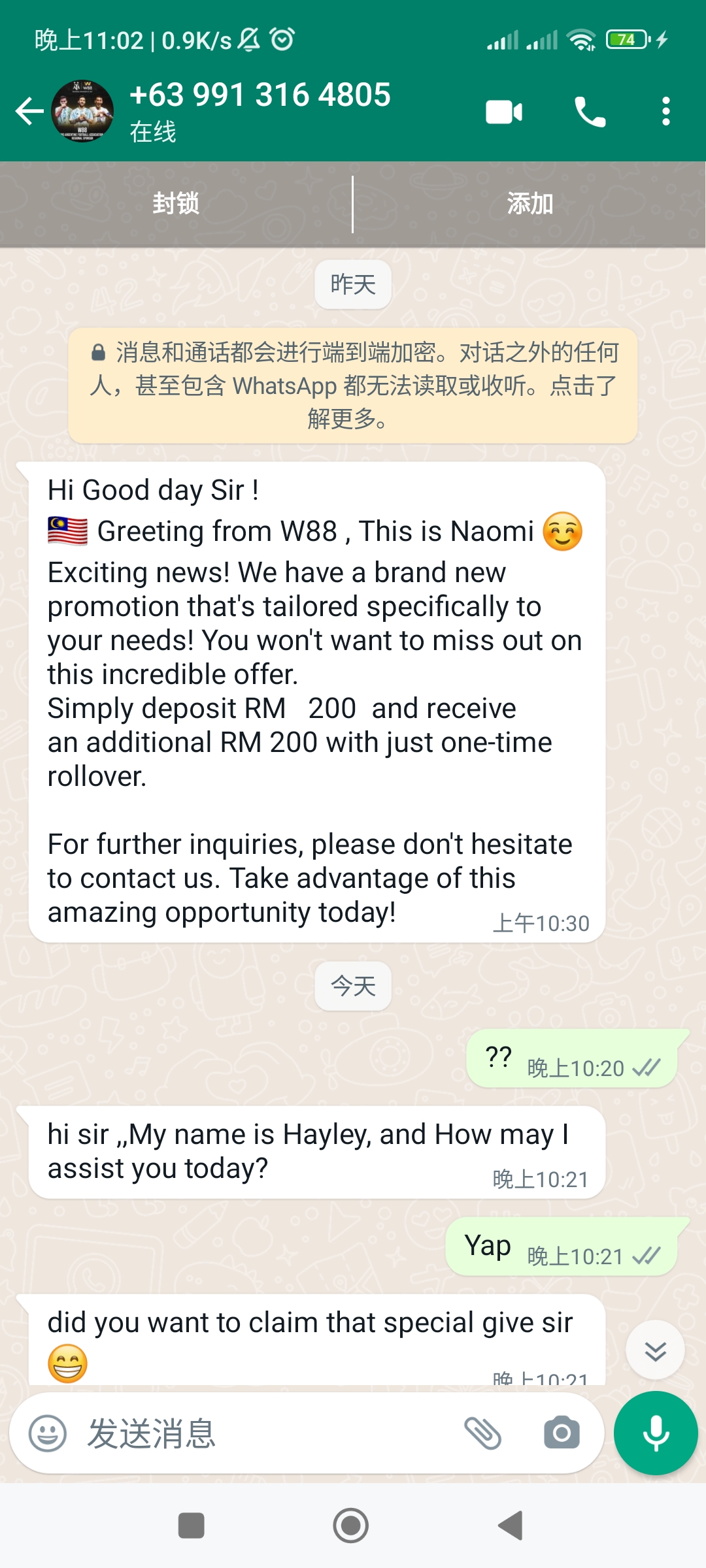Tap the voice message microphone button
This screenshot has width=706, height=1568.
656,1434
